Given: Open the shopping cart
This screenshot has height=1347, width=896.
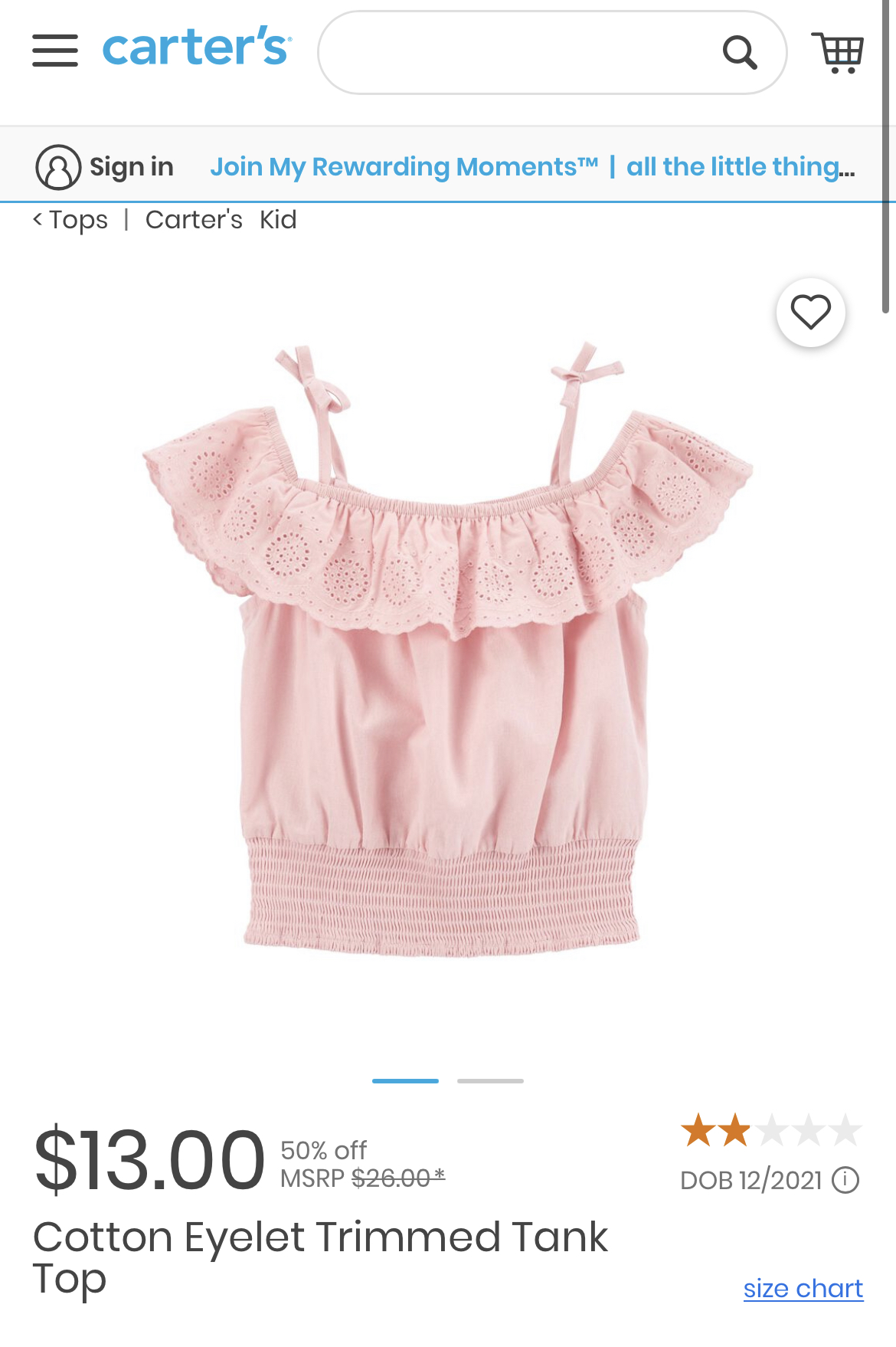Looking at the screenshot, I should tap(838, 52).
